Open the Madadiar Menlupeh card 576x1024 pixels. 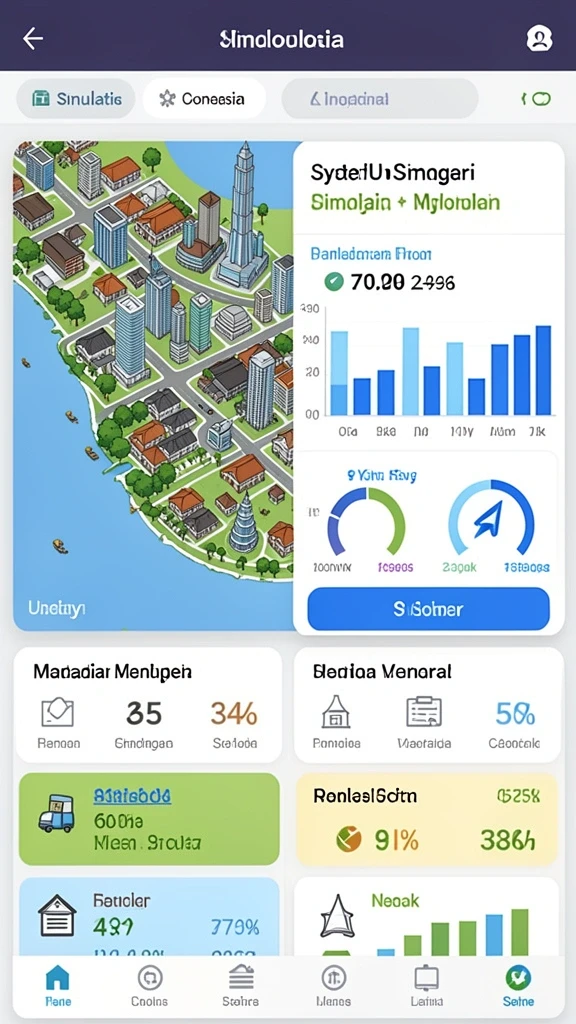[148, 705]
